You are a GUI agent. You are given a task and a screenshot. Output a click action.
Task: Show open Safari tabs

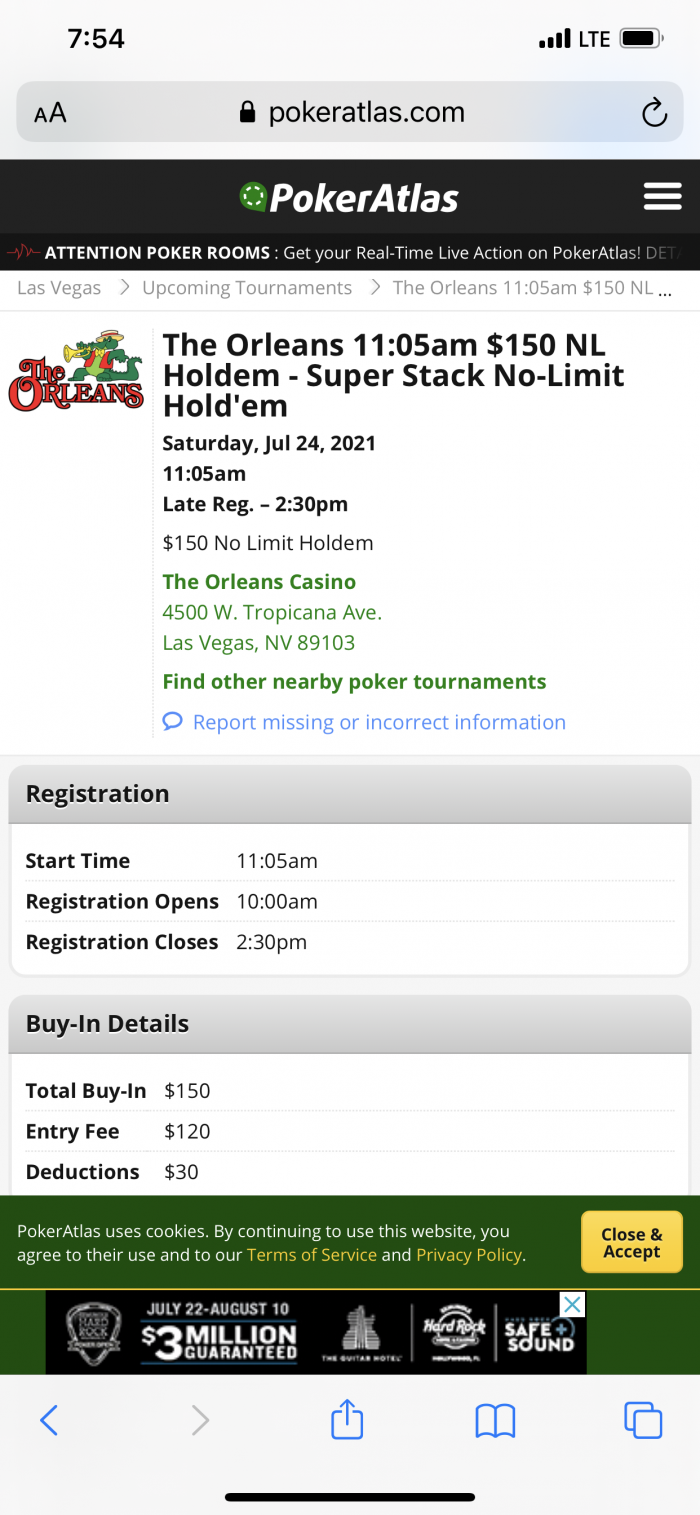point(643,1420)
